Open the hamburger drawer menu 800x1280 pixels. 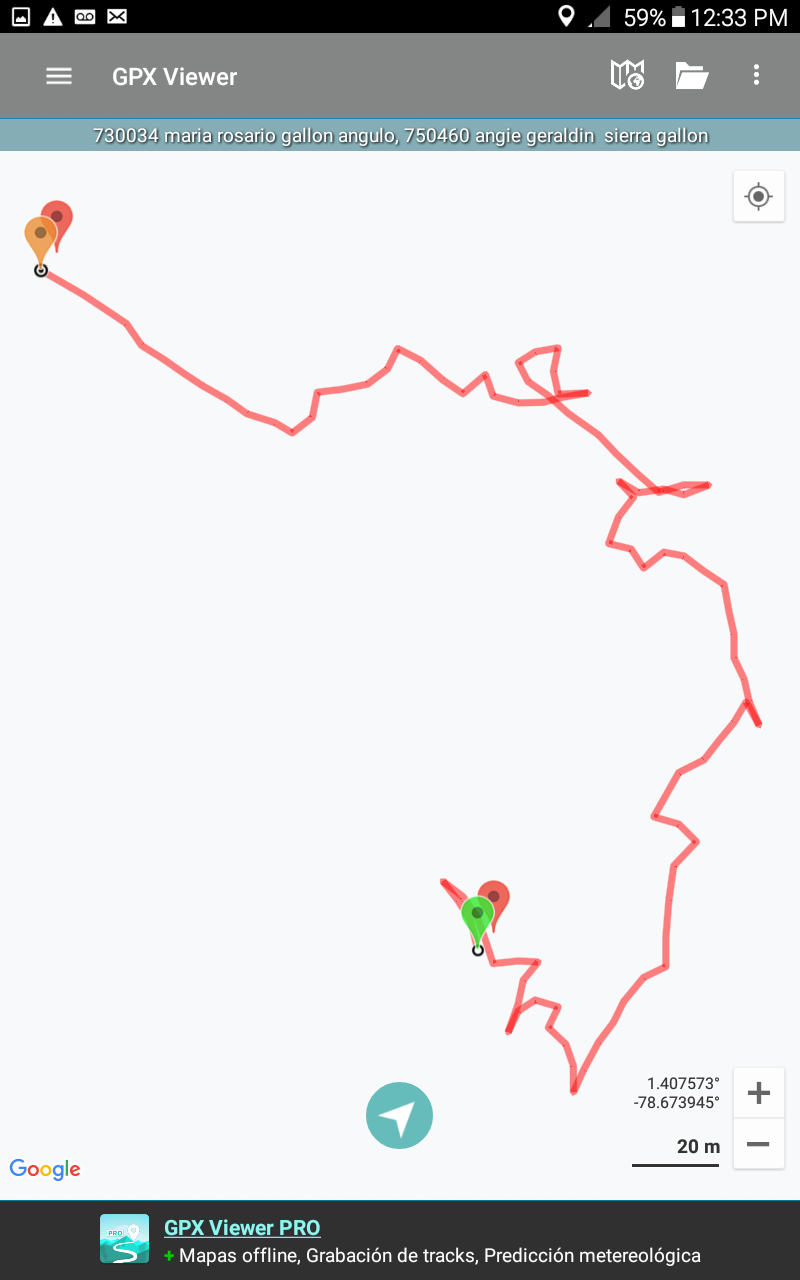coord(59,76)
